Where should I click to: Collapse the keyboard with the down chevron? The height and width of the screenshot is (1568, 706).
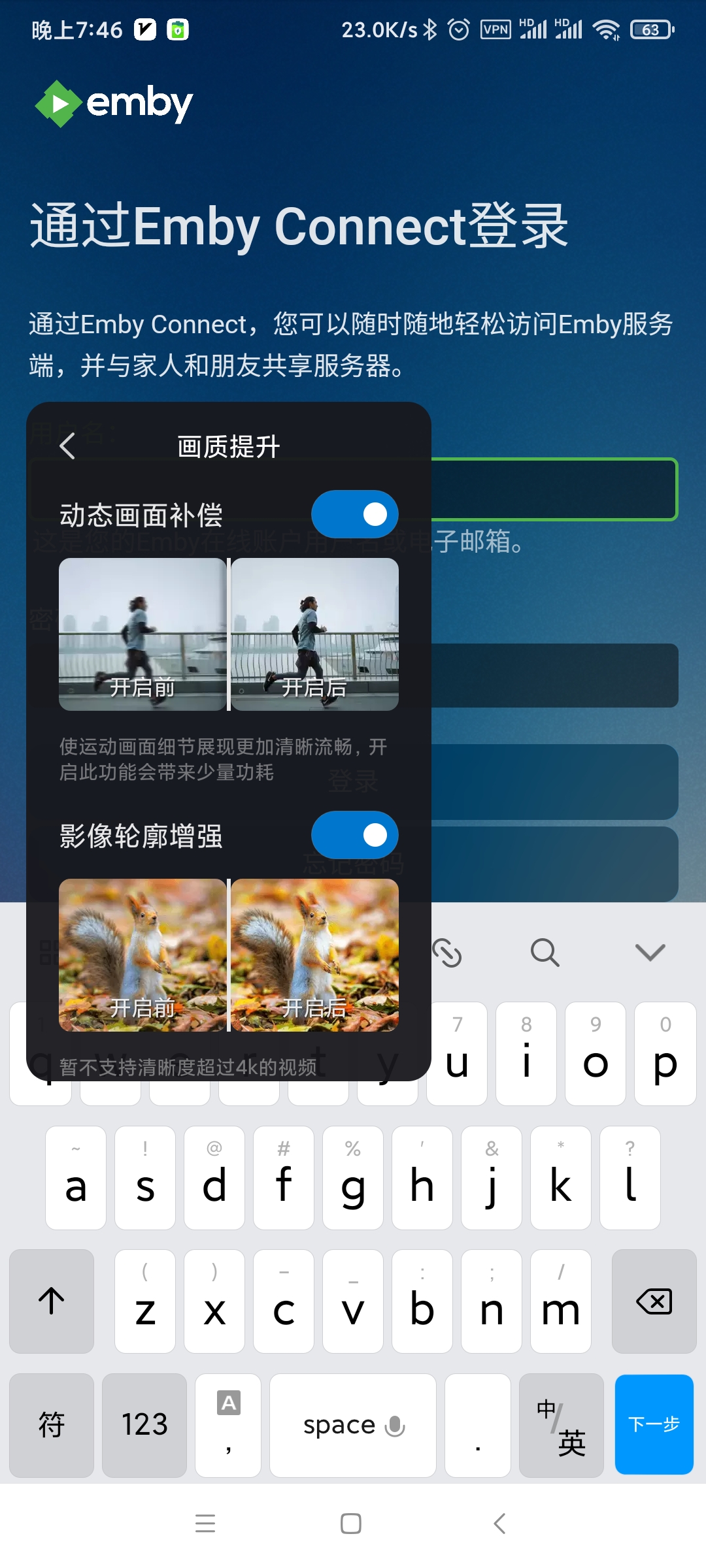(x=650, y=953)
